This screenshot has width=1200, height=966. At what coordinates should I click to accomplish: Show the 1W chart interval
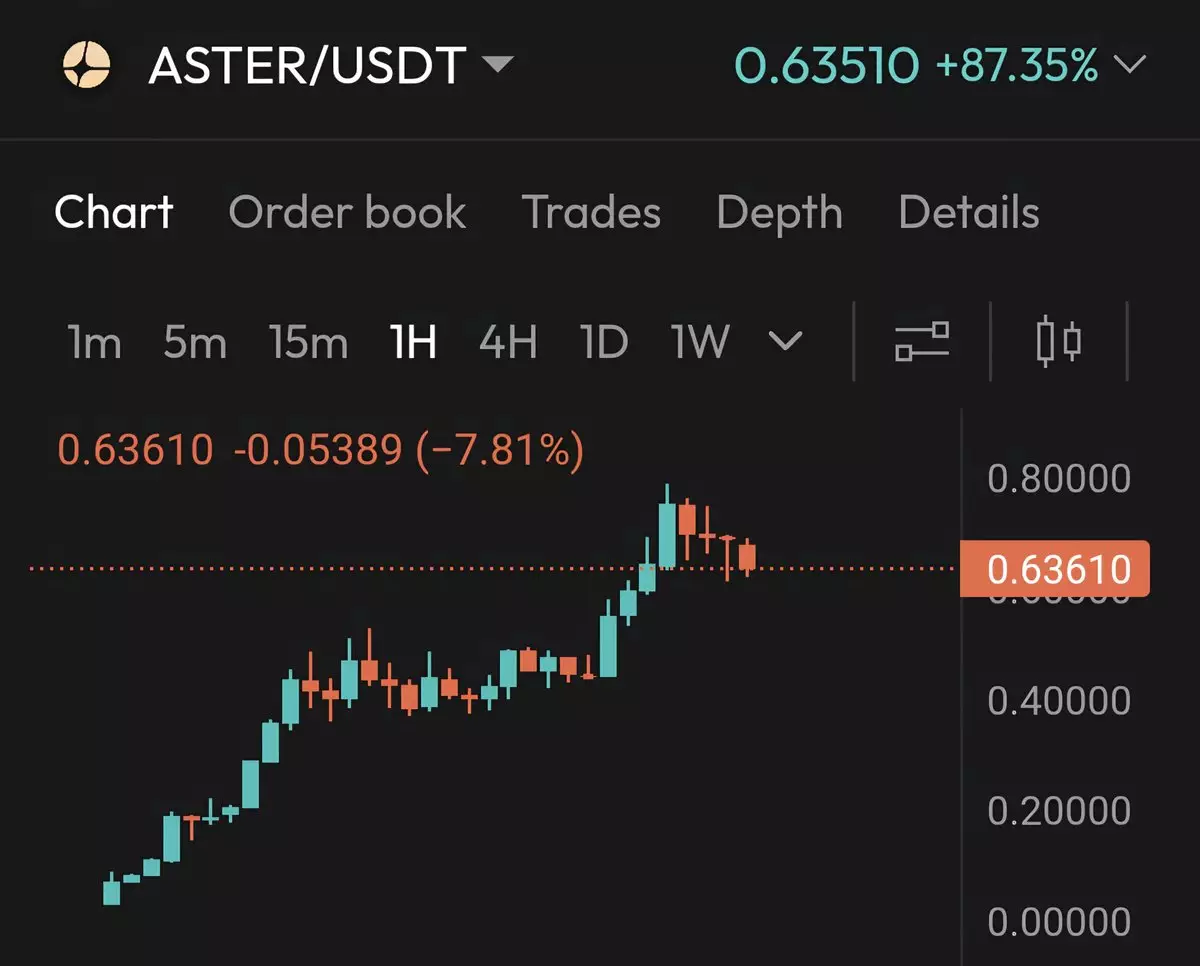(x=701, y=343)
